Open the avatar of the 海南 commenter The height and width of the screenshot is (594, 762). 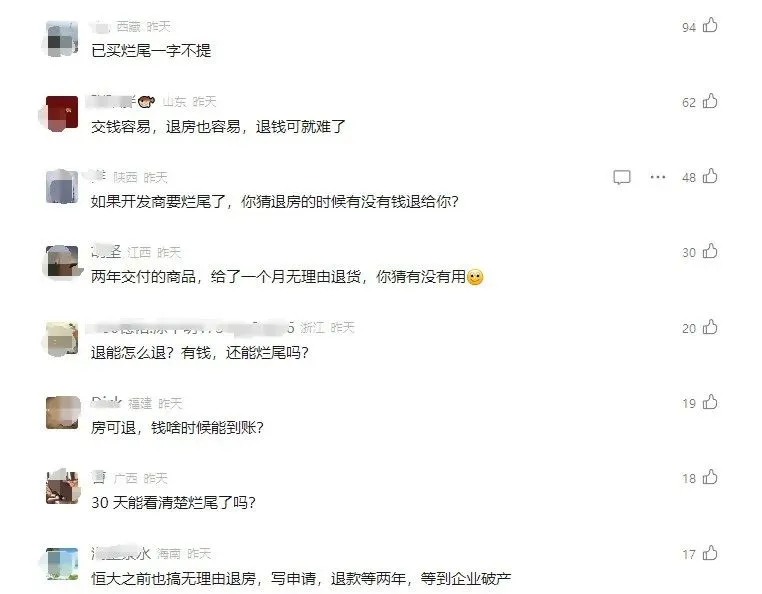click(x=62, y=563)
